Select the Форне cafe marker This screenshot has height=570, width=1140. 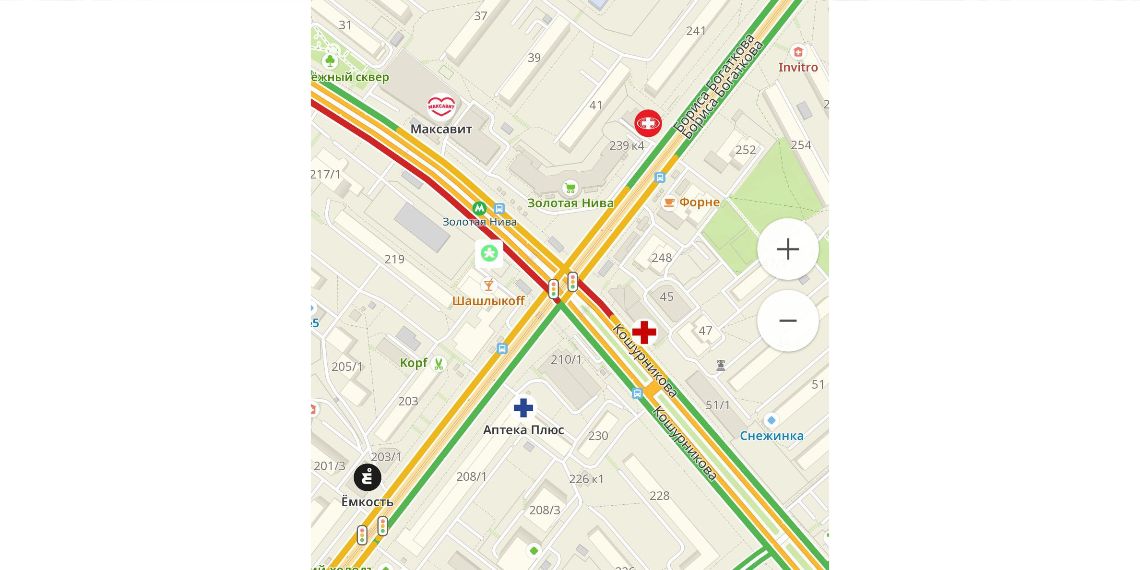tap(669, 202)
